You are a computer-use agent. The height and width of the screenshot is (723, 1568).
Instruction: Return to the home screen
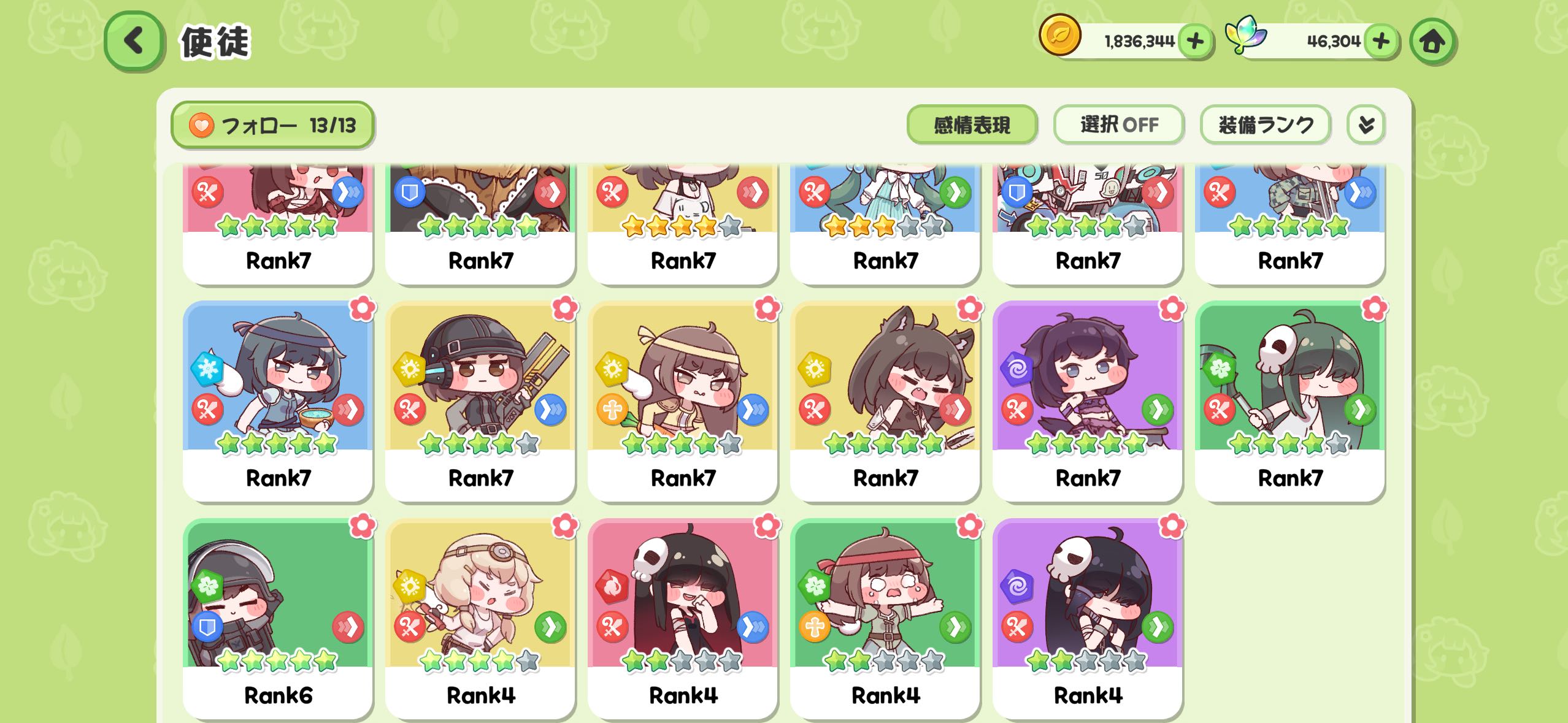tap(1432, 42)
